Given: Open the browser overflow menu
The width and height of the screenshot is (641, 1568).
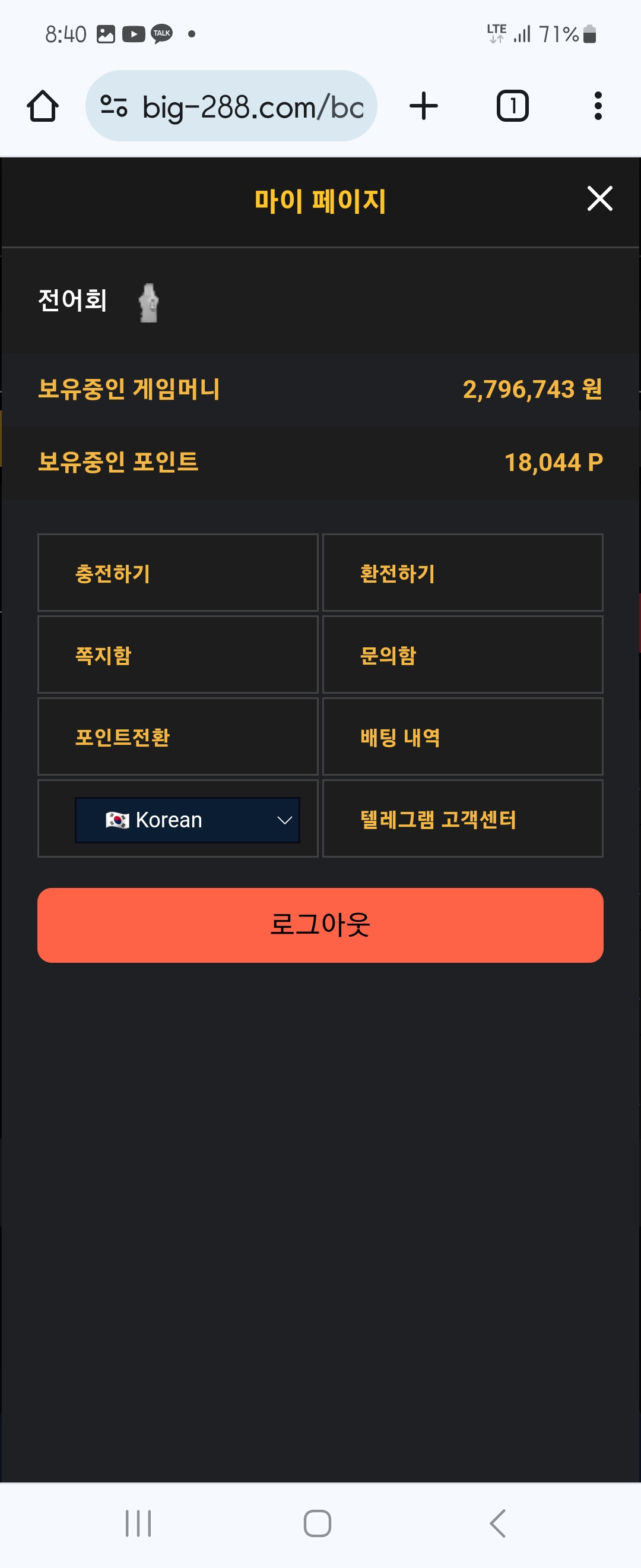Looking at the screenshot, I should [598, 106].
